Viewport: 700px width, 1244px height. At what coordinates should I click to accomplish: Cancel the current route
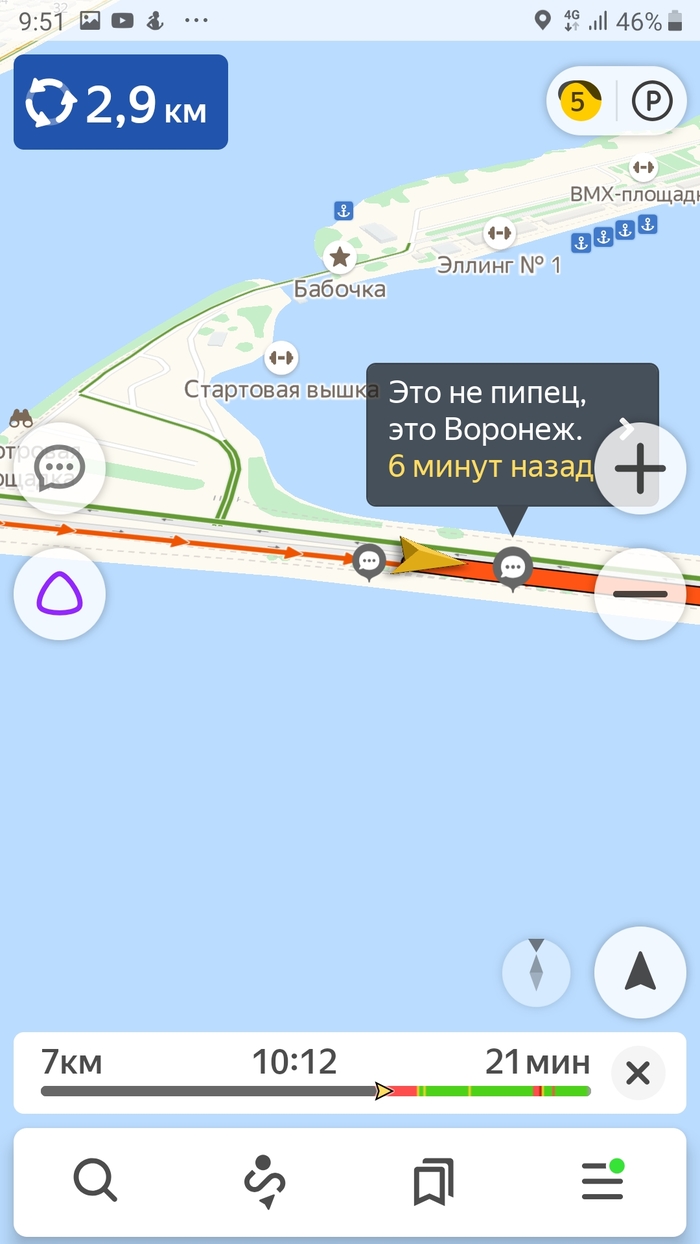(x=637, y=1074)
